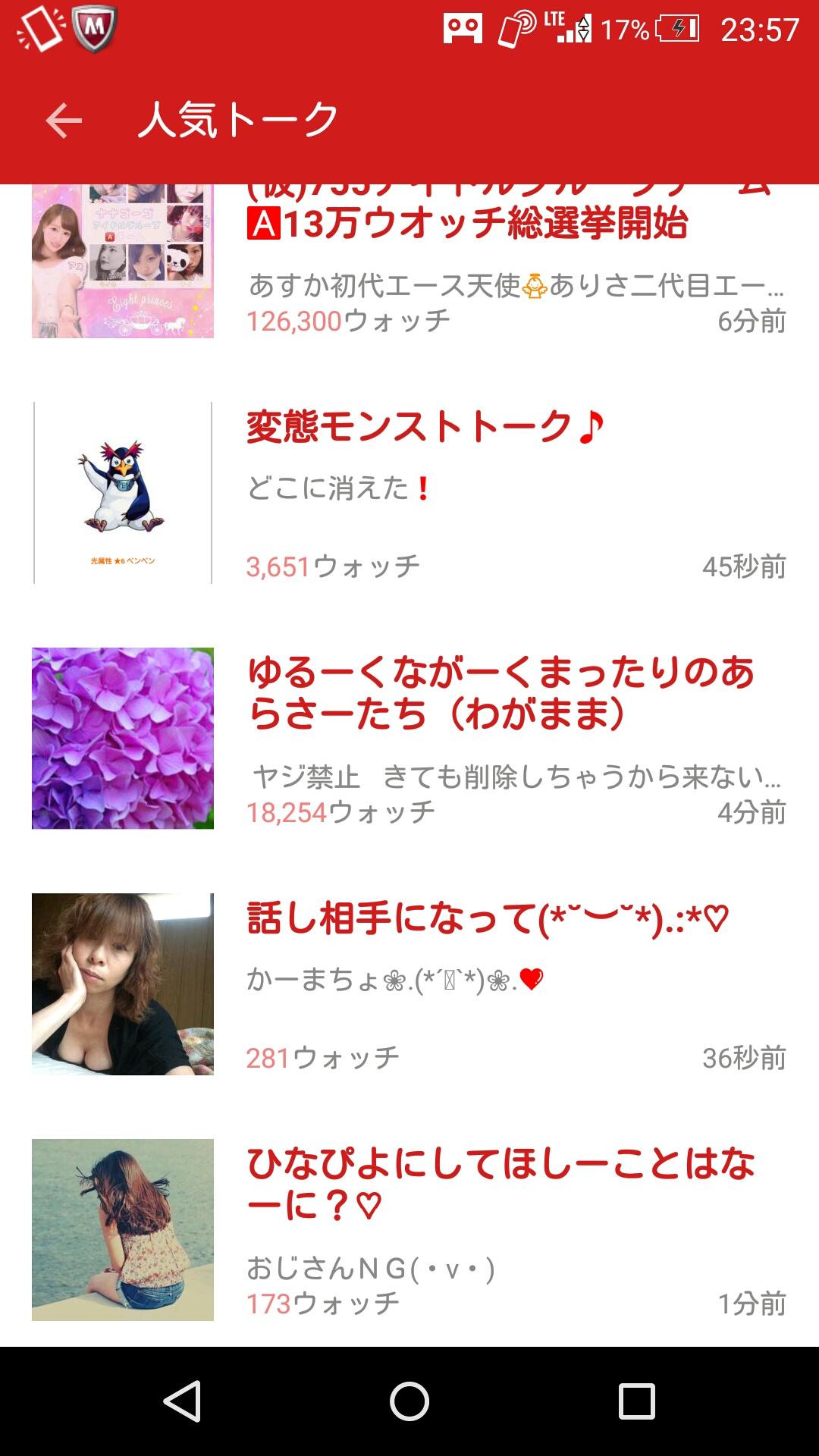The image size is (819, 1456).
Task: Open 変態モンストトーク♪ talk room
Action: coord(409,493)
